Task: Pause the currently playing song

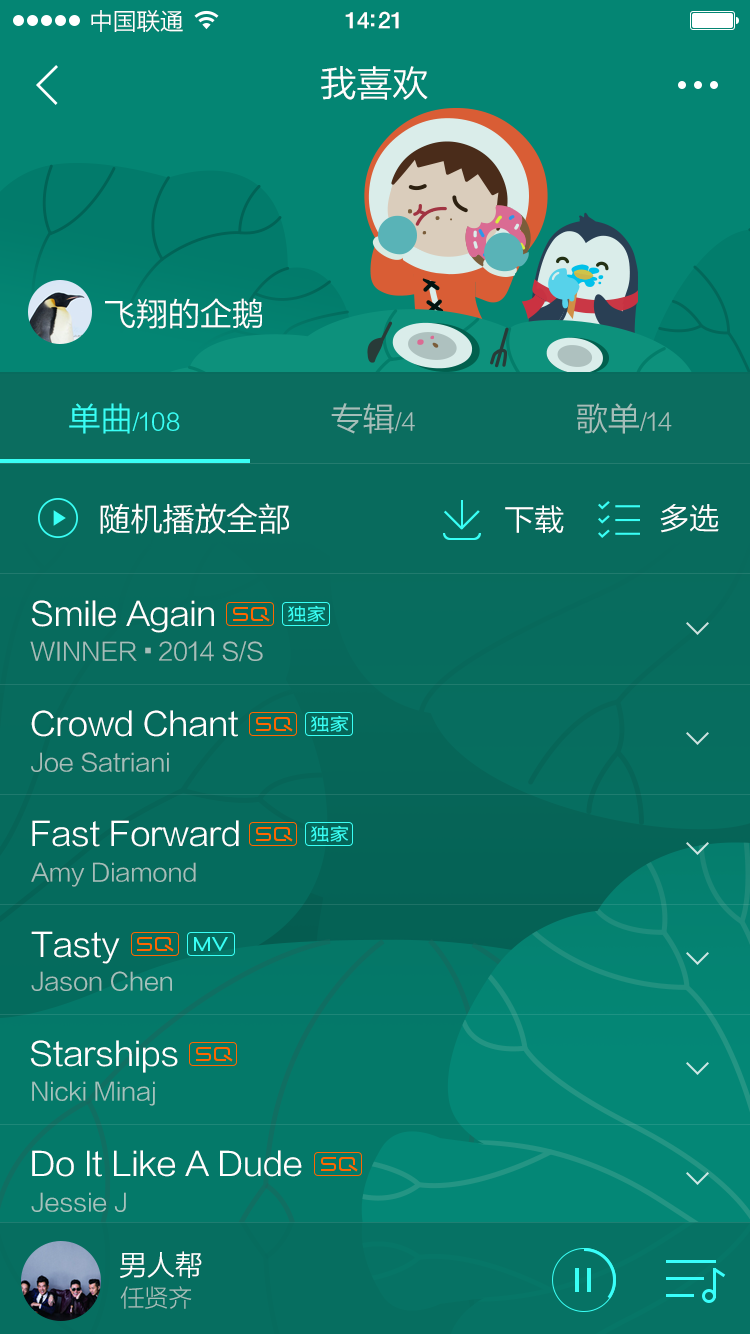Action: (583, 1279)
